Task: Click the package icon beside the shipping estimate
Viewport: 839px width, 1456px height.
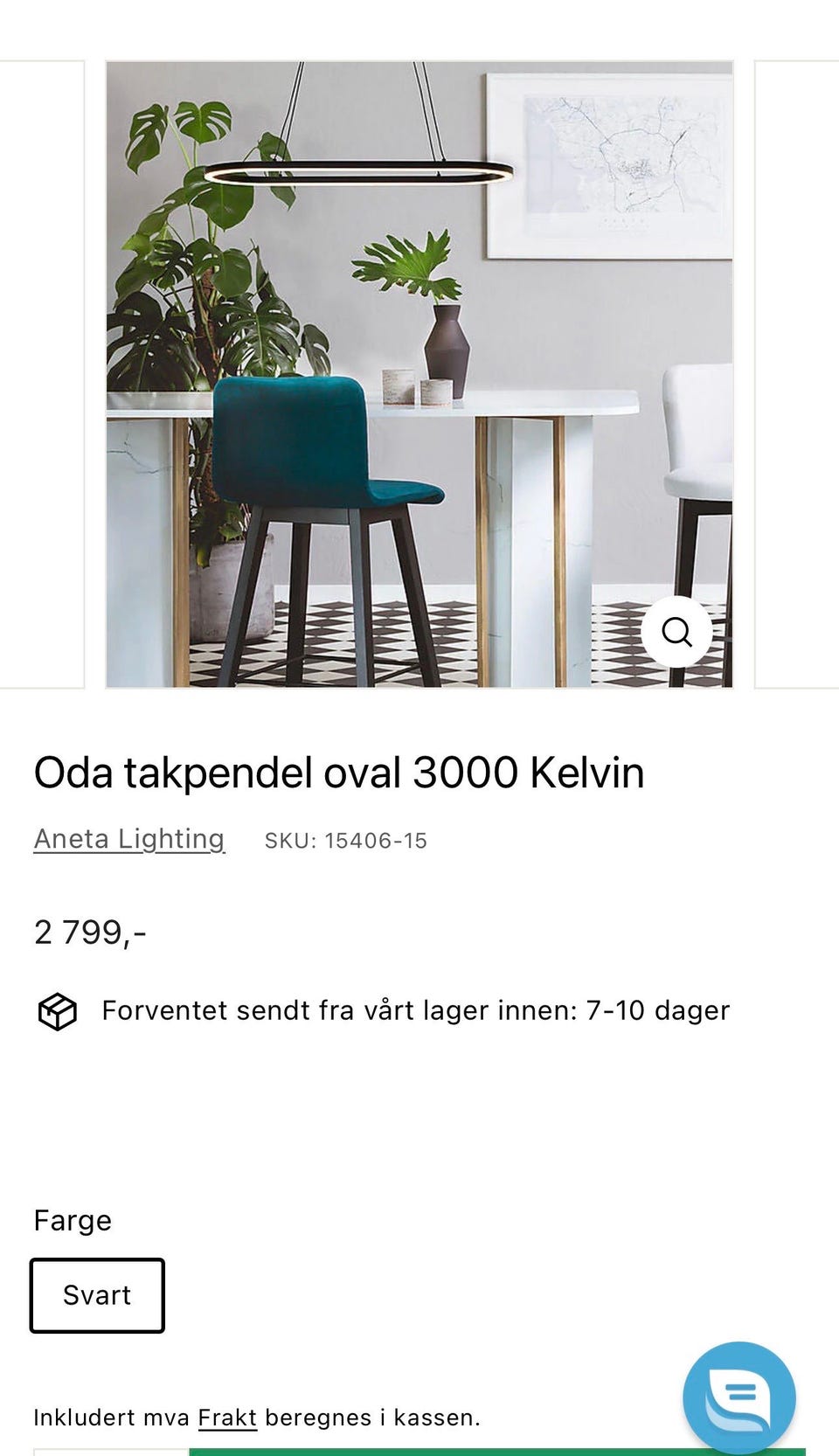Action: coord(58,1011)
